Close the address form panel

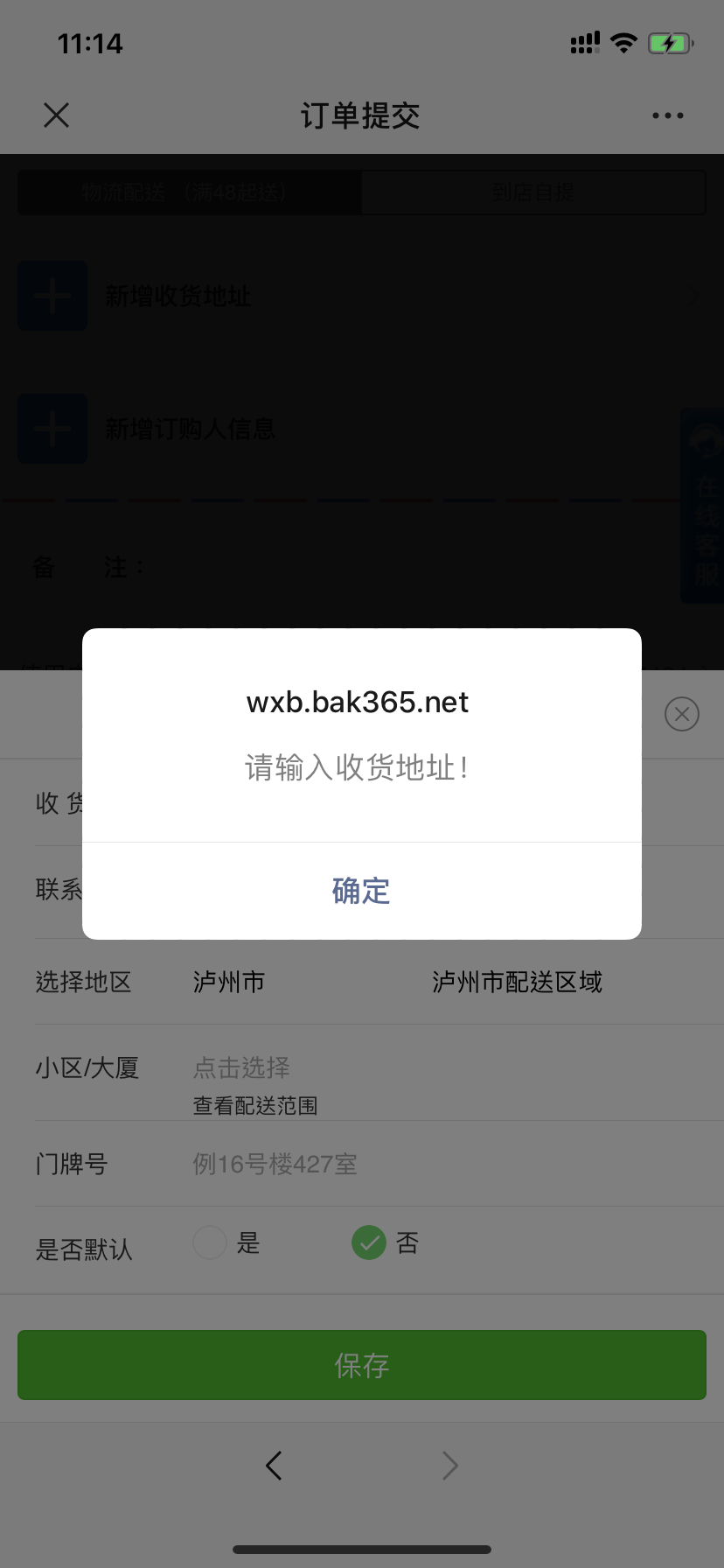coord(682,714)
